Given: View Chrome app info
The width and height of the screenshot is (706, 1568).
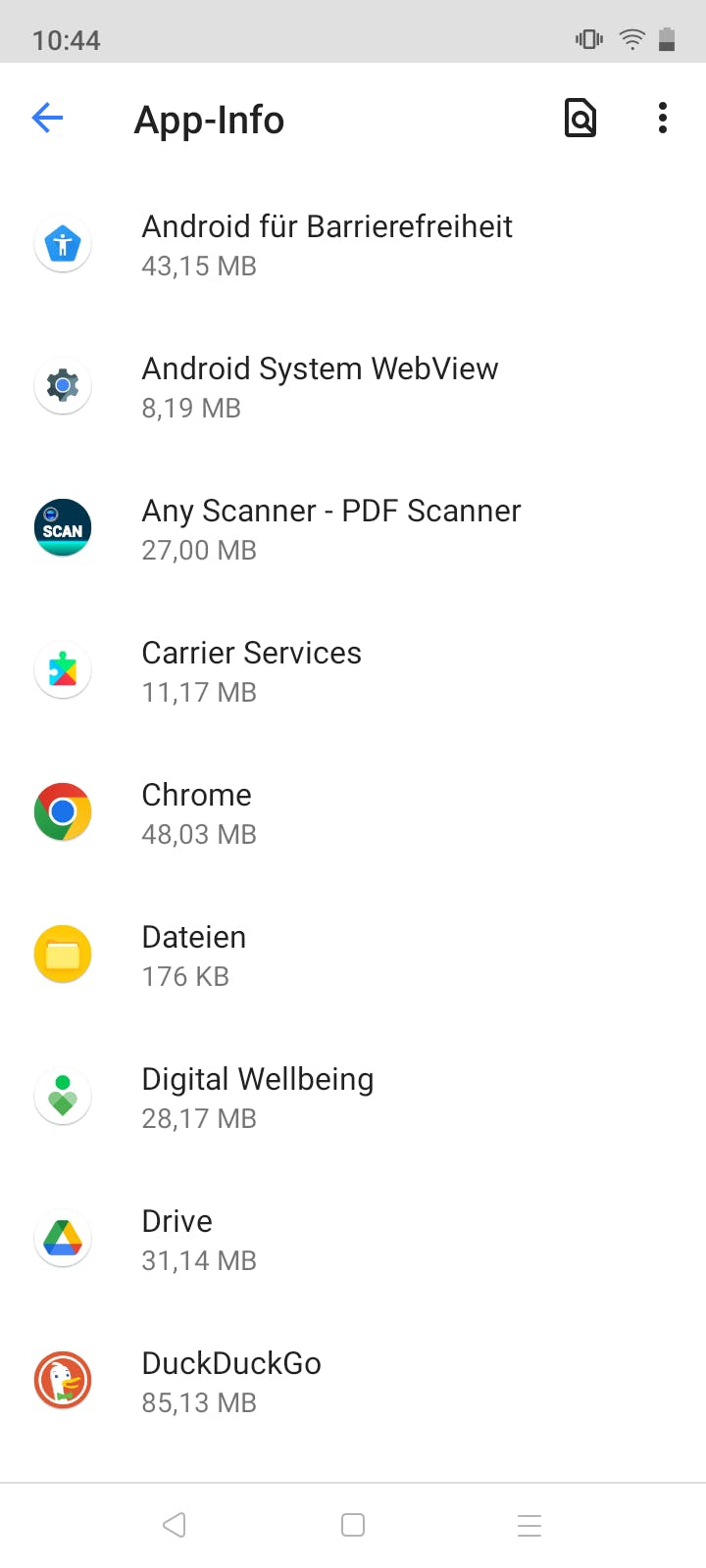Looking at the screenshot, I should (x=197, y=813).
